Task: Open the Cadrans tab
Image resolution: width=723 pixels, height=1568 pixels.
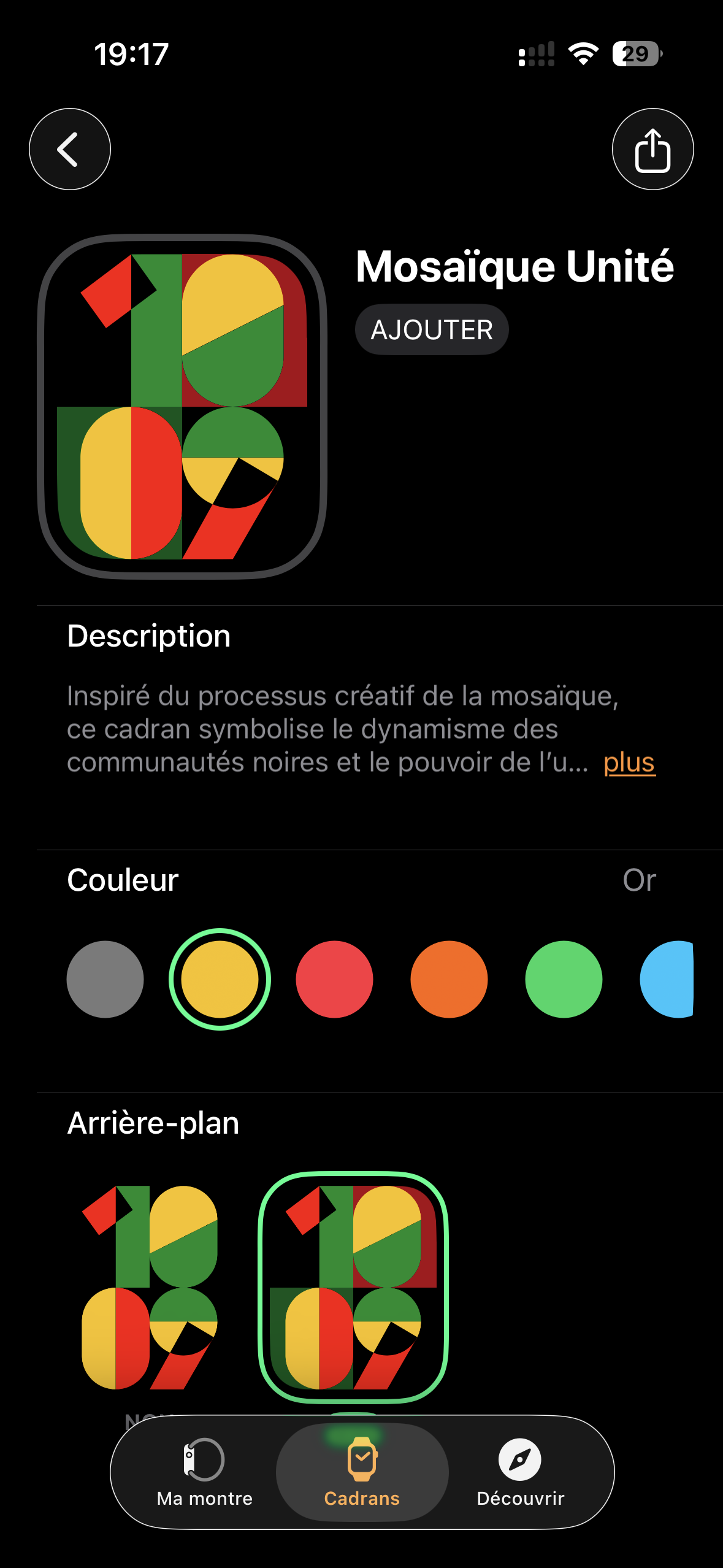Action: point(362,1472)
